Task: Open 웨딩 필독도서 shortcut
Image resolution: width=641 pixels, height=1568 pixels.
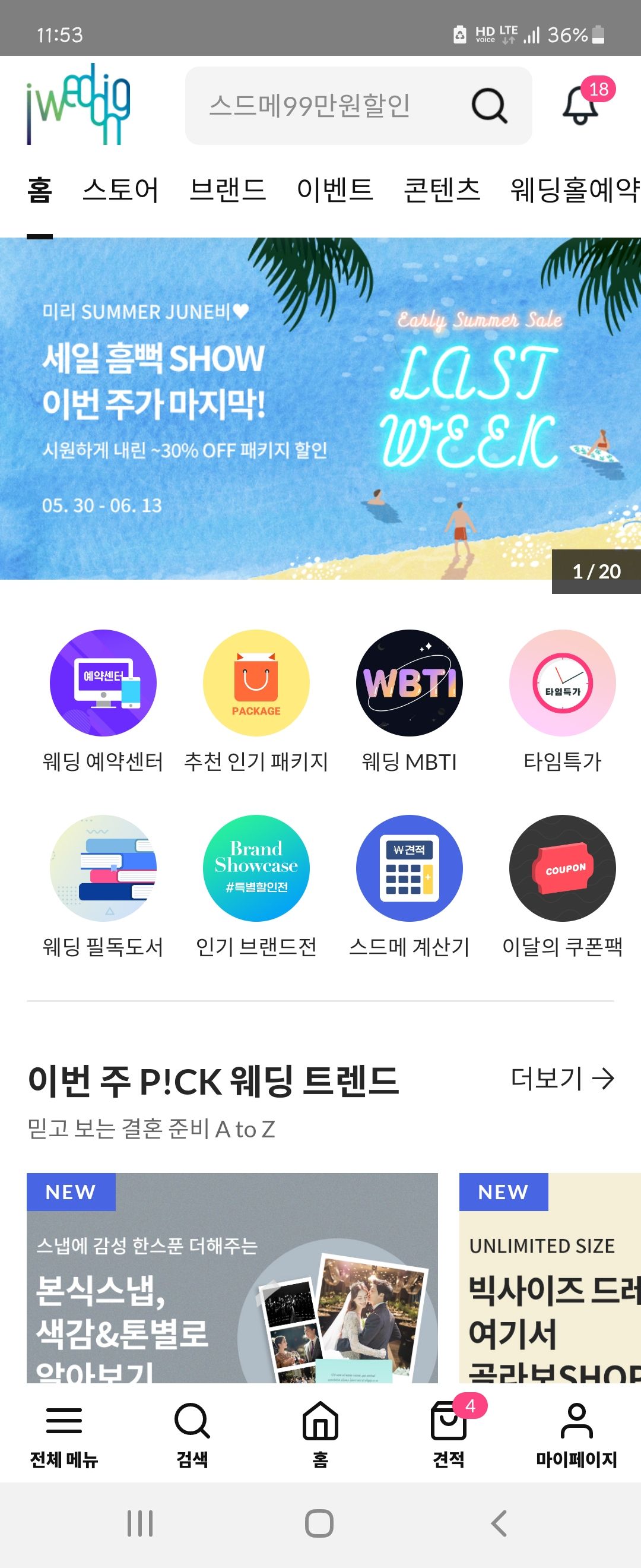Action: point(103,868)
